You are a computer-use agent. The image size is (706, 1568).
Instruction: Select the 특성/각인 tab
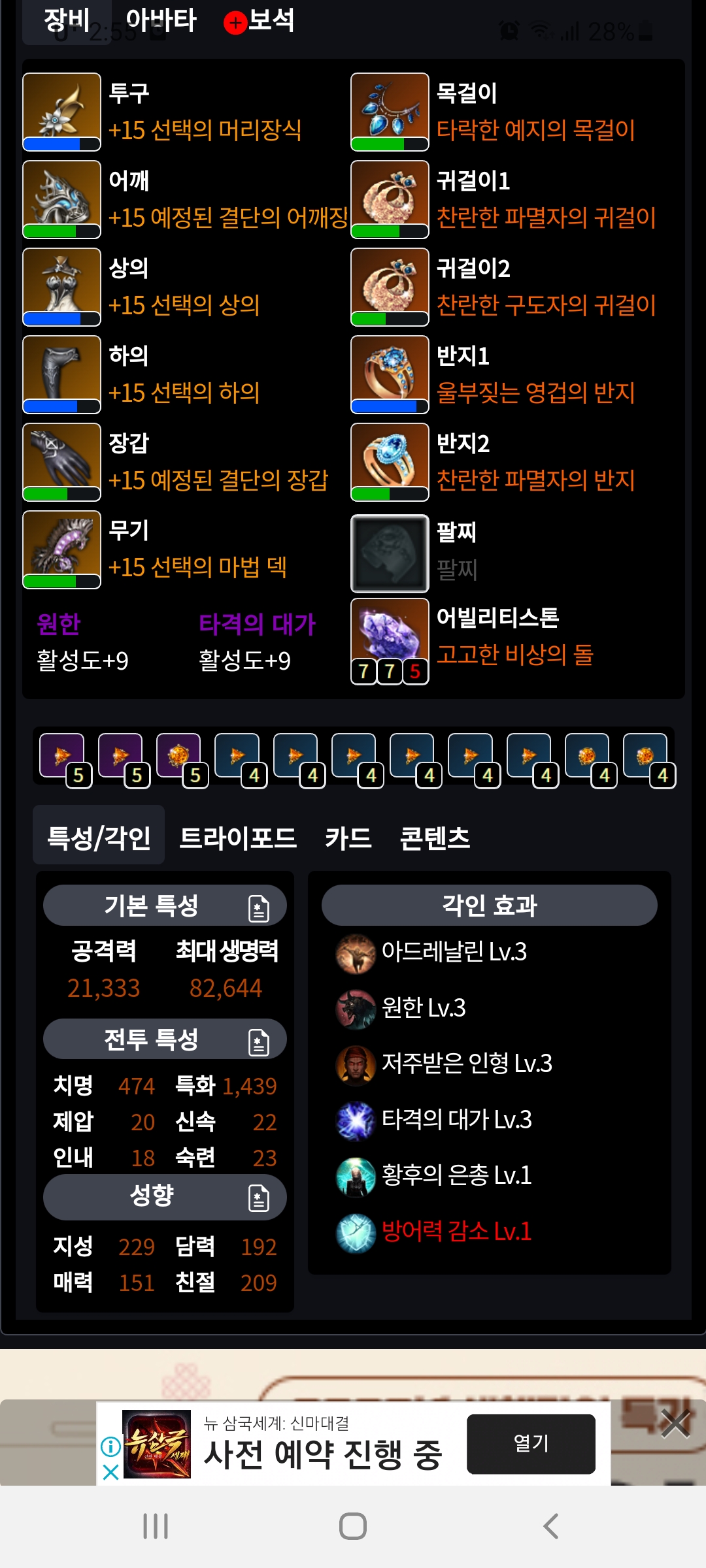pos(99,837)
